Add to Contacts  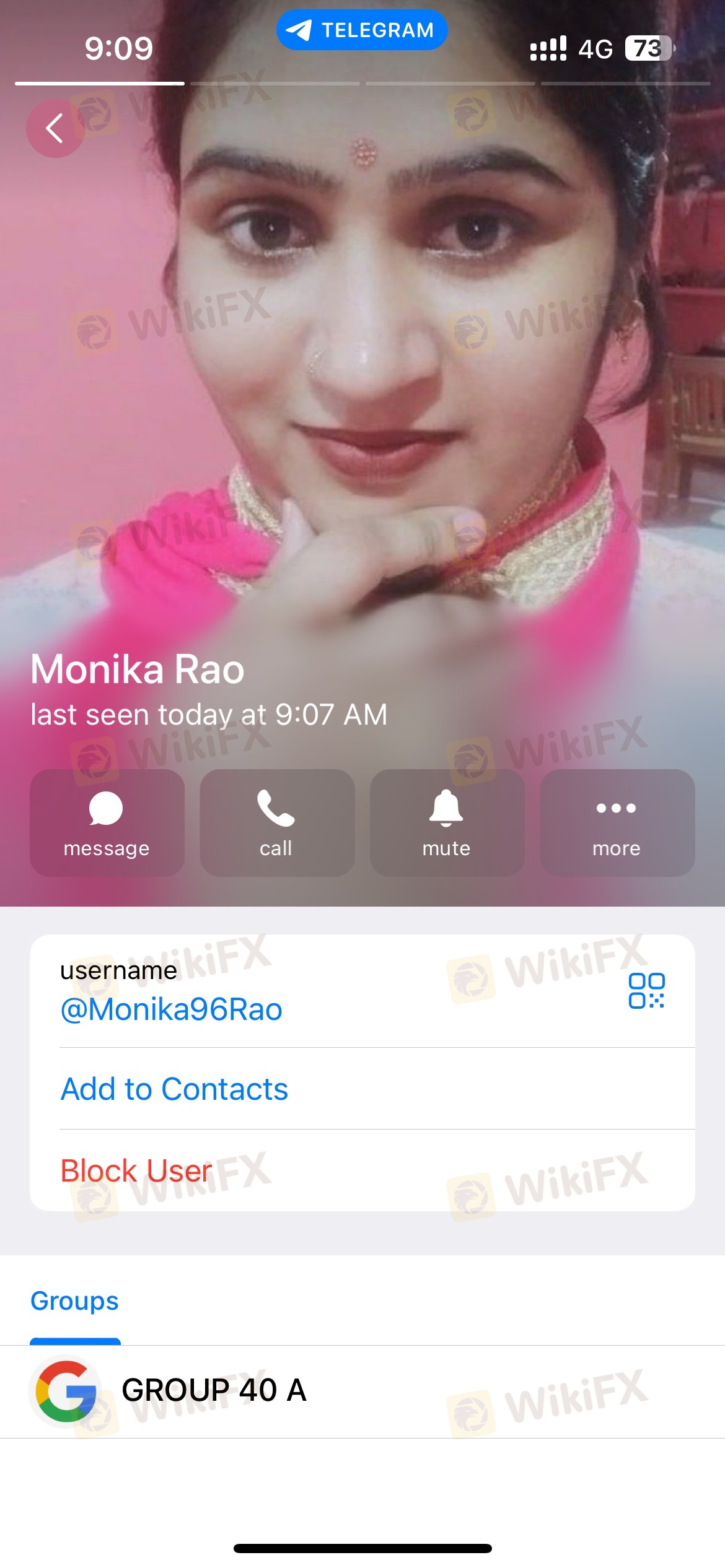pos(174,1089)
